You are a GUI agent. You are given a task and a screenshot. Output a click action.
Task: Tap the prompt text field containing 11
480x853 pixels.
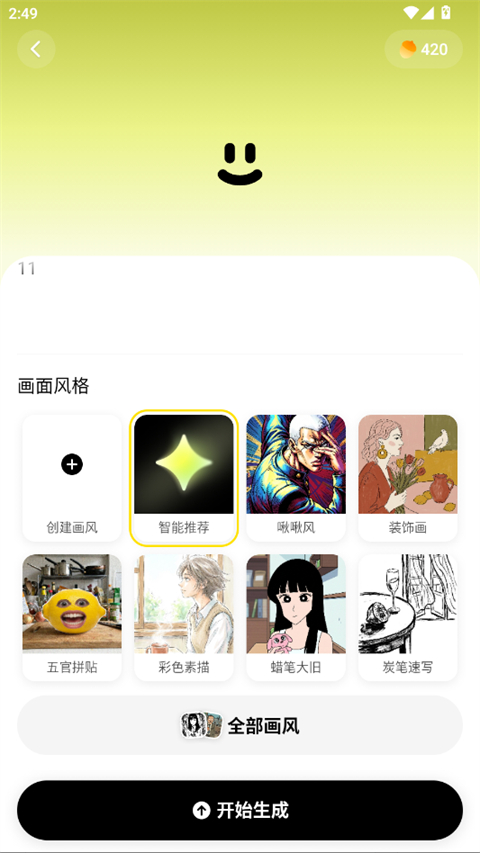coord(240,305)
